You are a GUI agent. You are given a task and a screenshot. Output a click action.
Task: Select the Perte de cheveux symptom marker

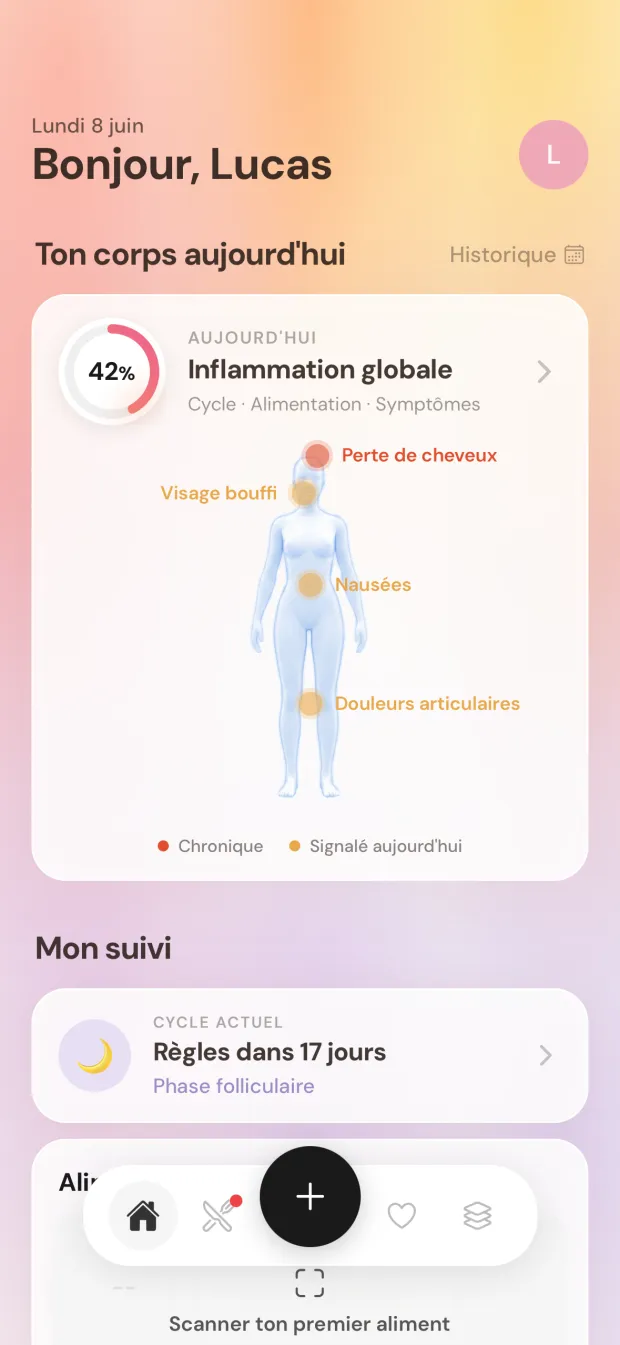click(x=317, y=456)
